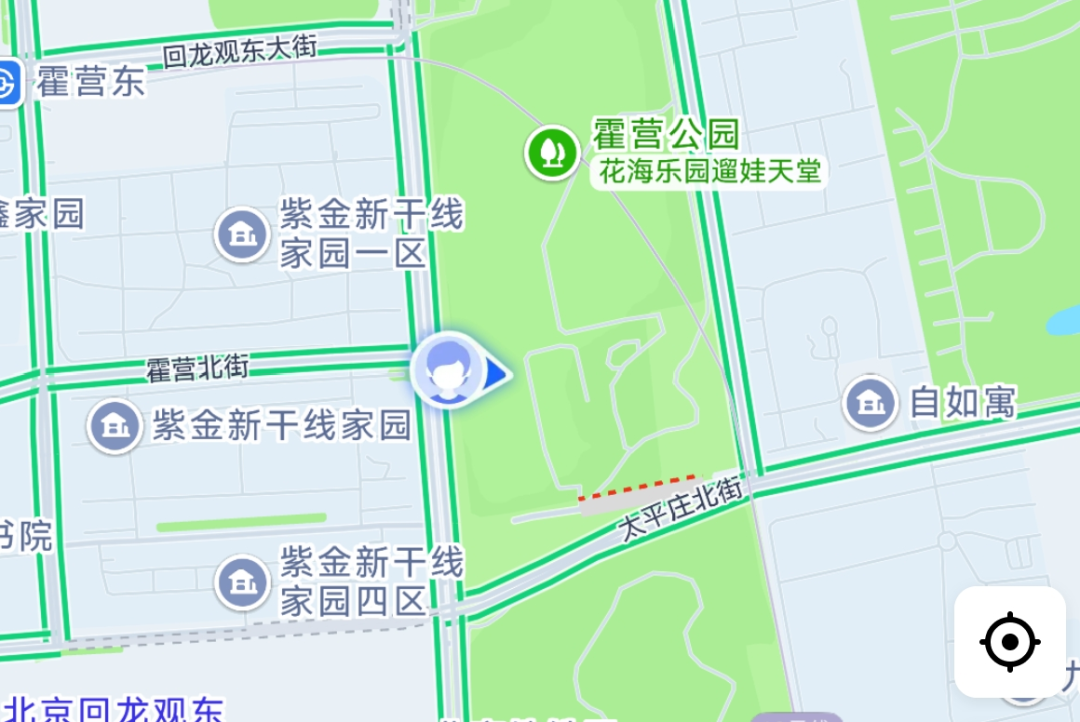Tap the 紫金新干线家园 residence marker
The width and height of the screenshot is (1080, 722).
(114, 427)
